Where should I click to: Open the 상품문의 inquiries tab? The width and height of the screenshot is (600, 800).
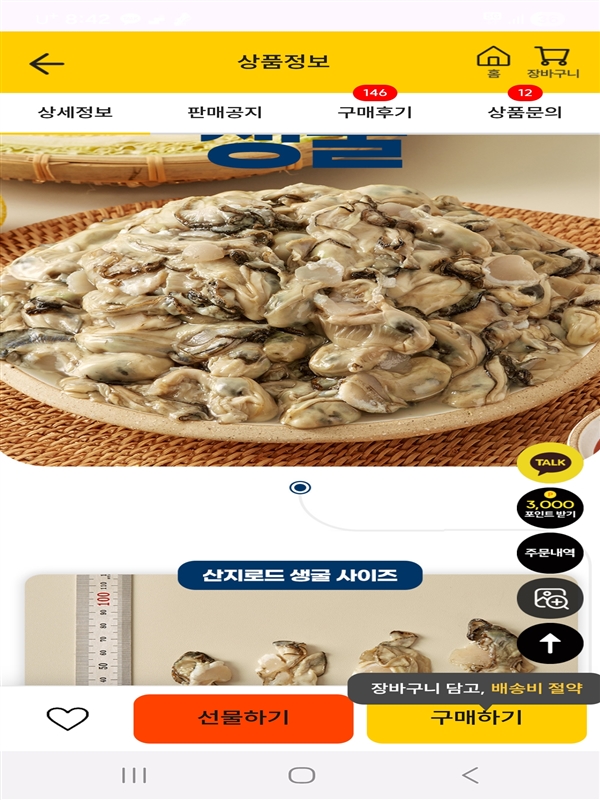tap(524, 112)
